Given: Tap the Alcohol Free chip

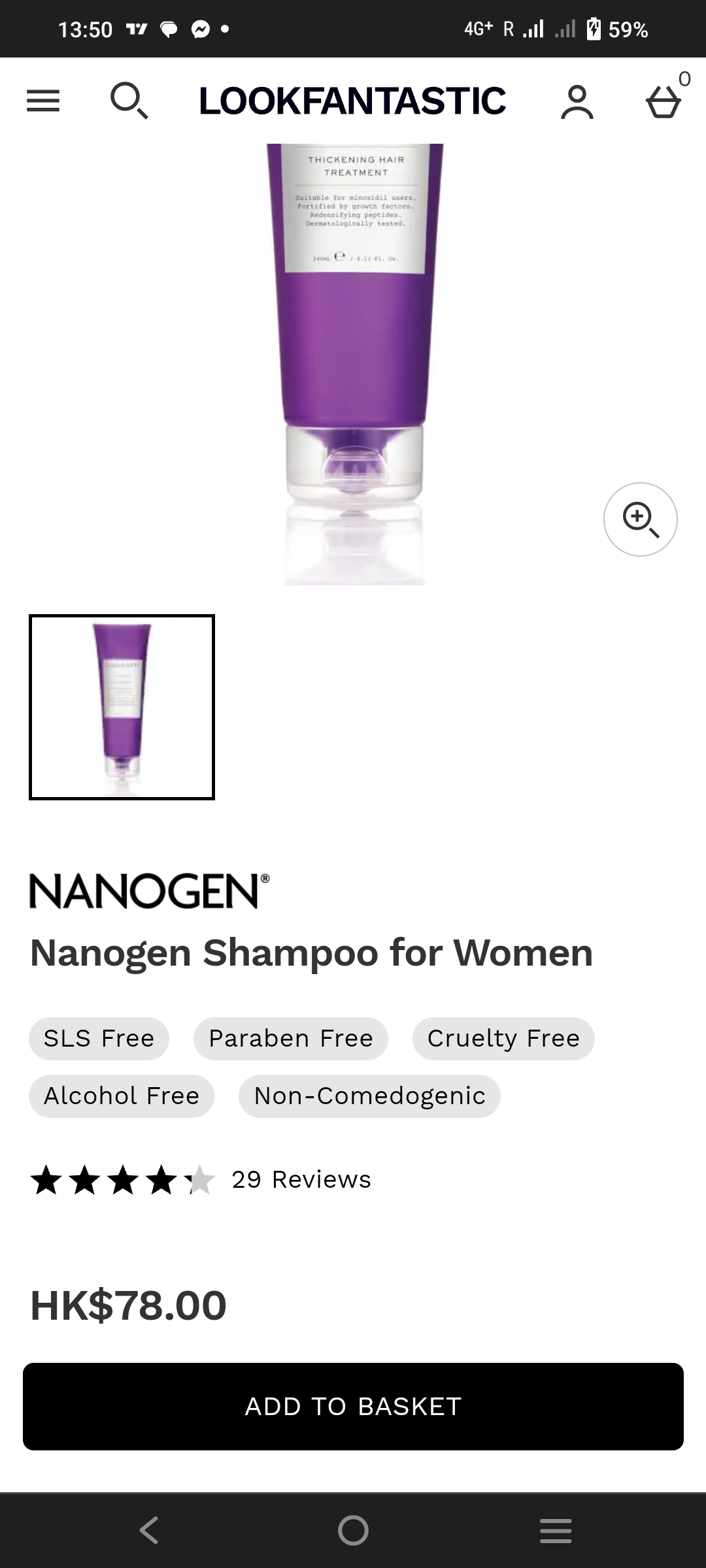Looking at the screenshot, I should click(122, 1096).
